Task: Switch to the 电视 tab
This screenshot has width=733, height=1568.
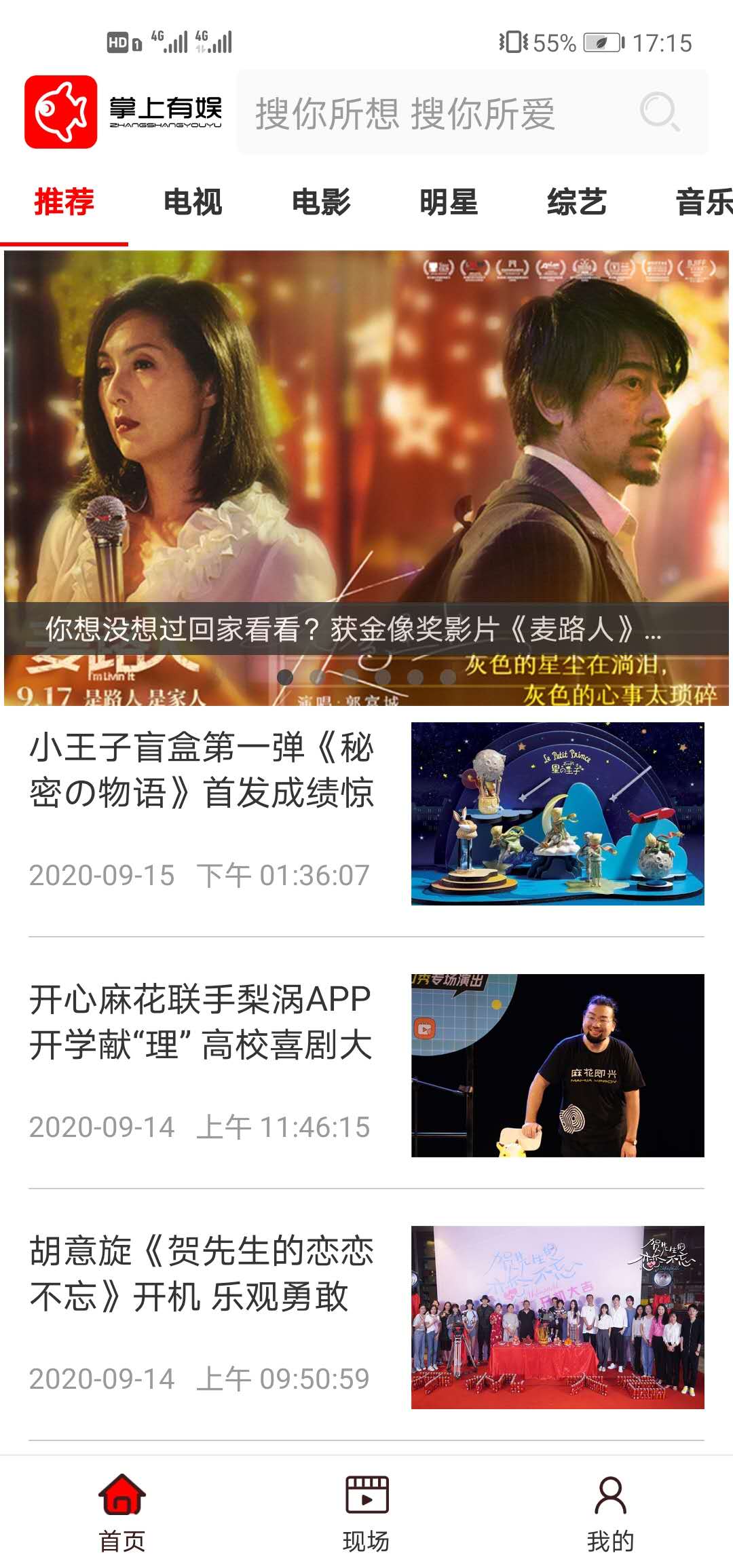Action: point(193,202)
